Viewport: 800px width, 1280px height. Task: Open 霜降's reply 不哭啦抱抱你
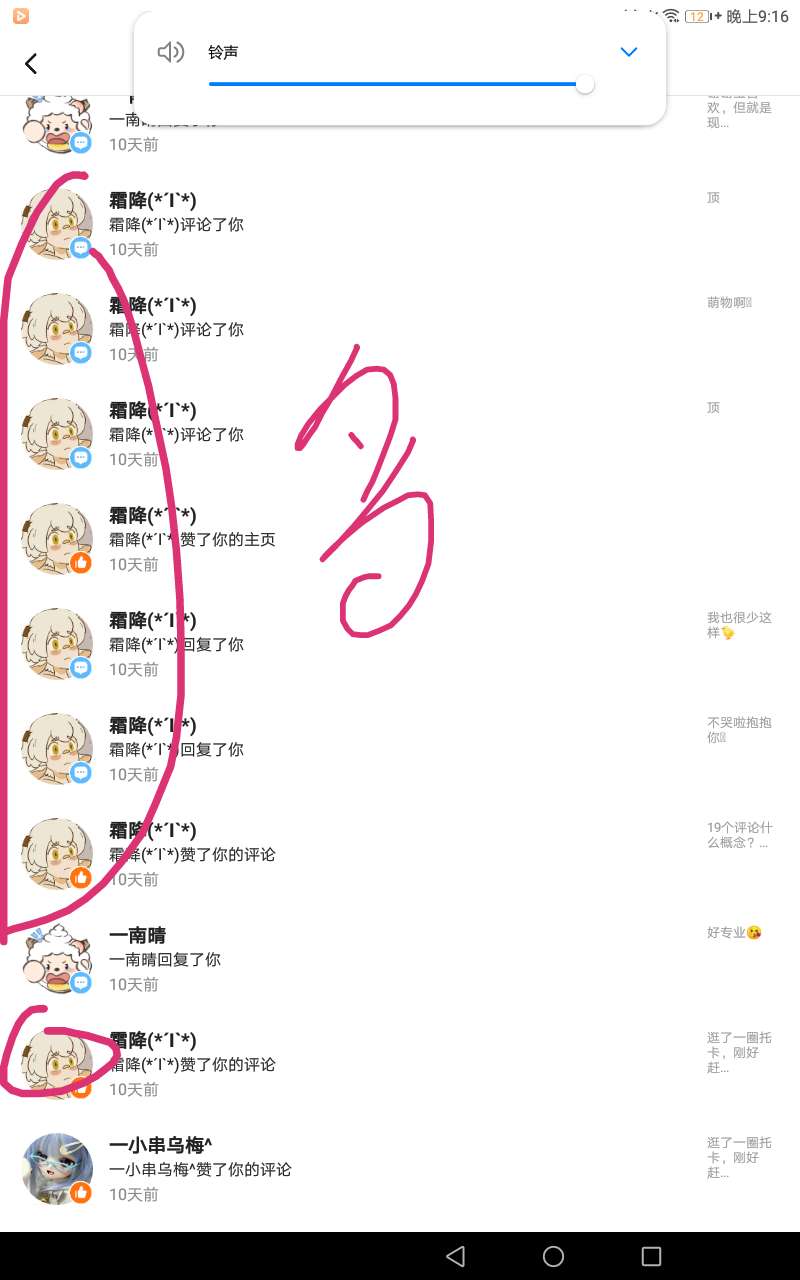coord(400,749)
